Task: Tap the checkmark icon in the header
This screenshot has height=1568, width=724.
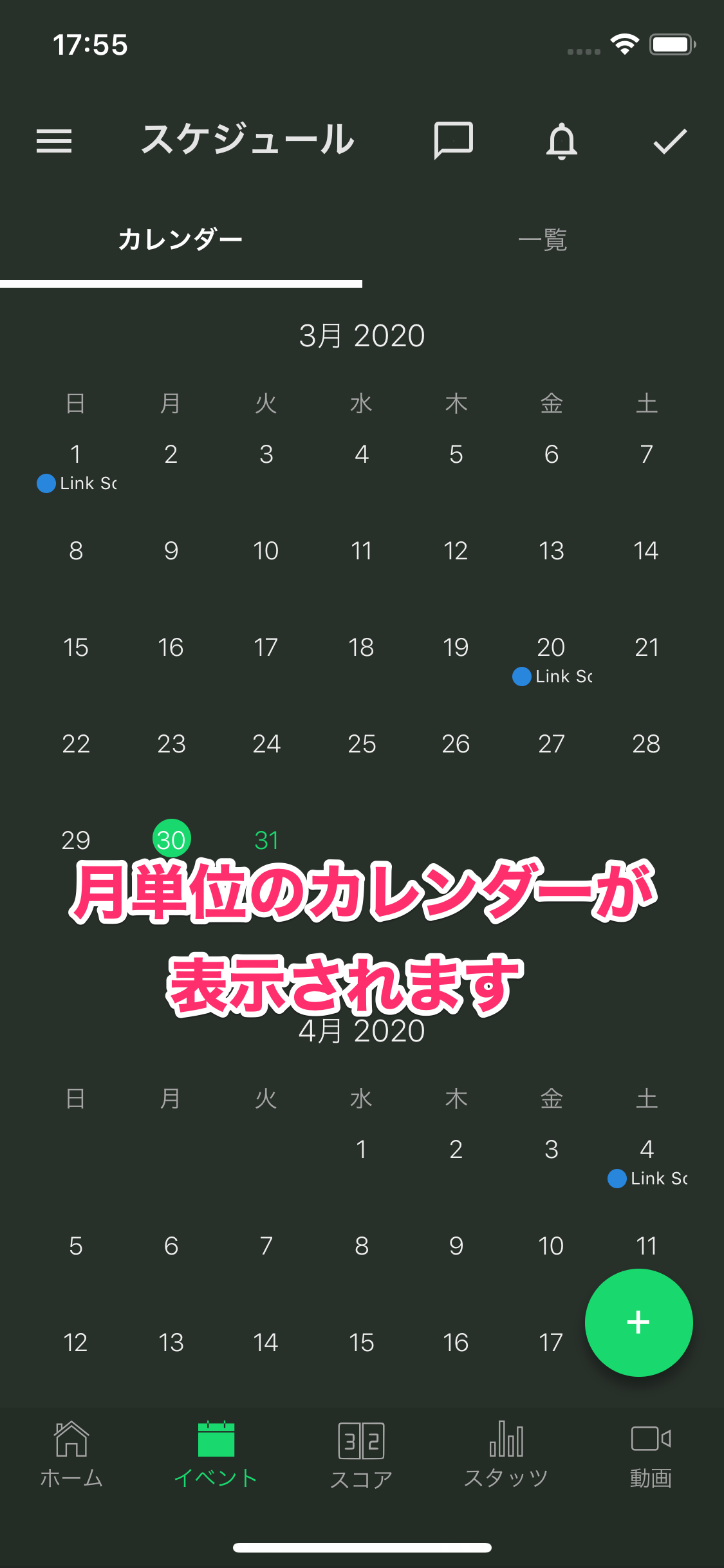Action: tap(670, 141)
